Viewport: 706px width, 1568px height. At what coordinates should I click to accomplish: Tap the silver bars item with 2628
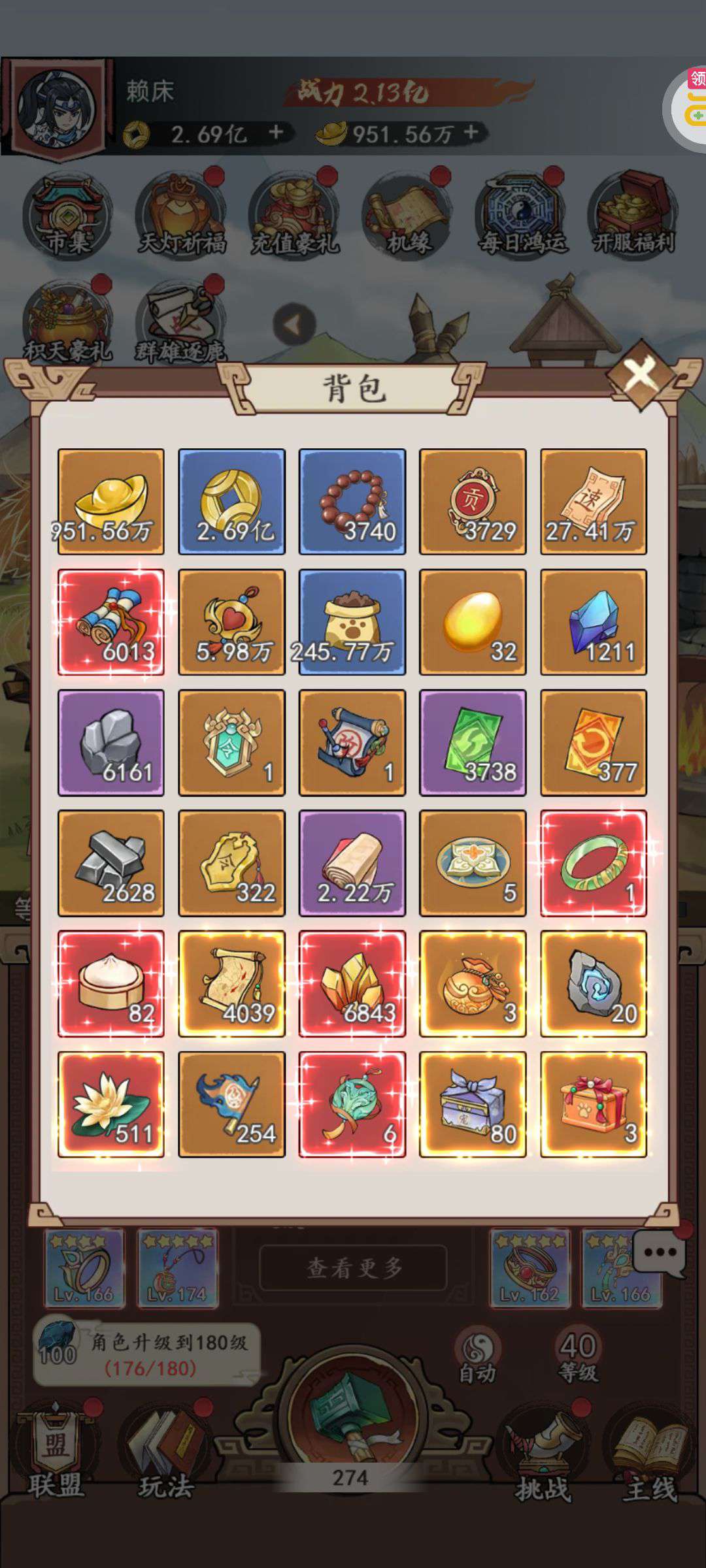[x=111, y=863]
